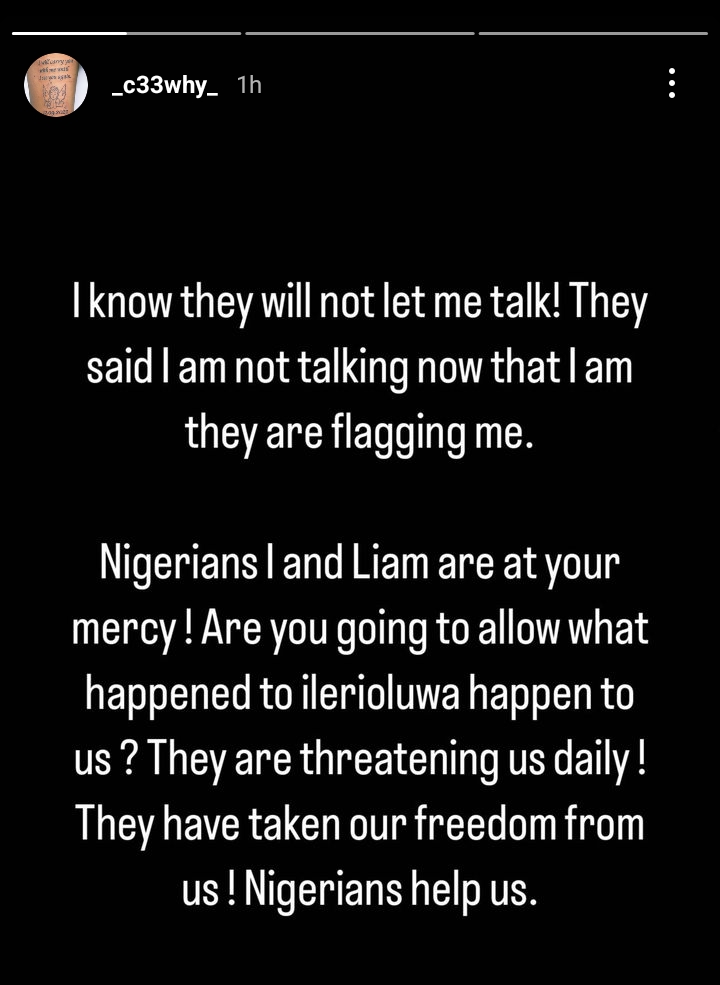
Task: Open _c33why_ profile picture
Action: point(56,85)
